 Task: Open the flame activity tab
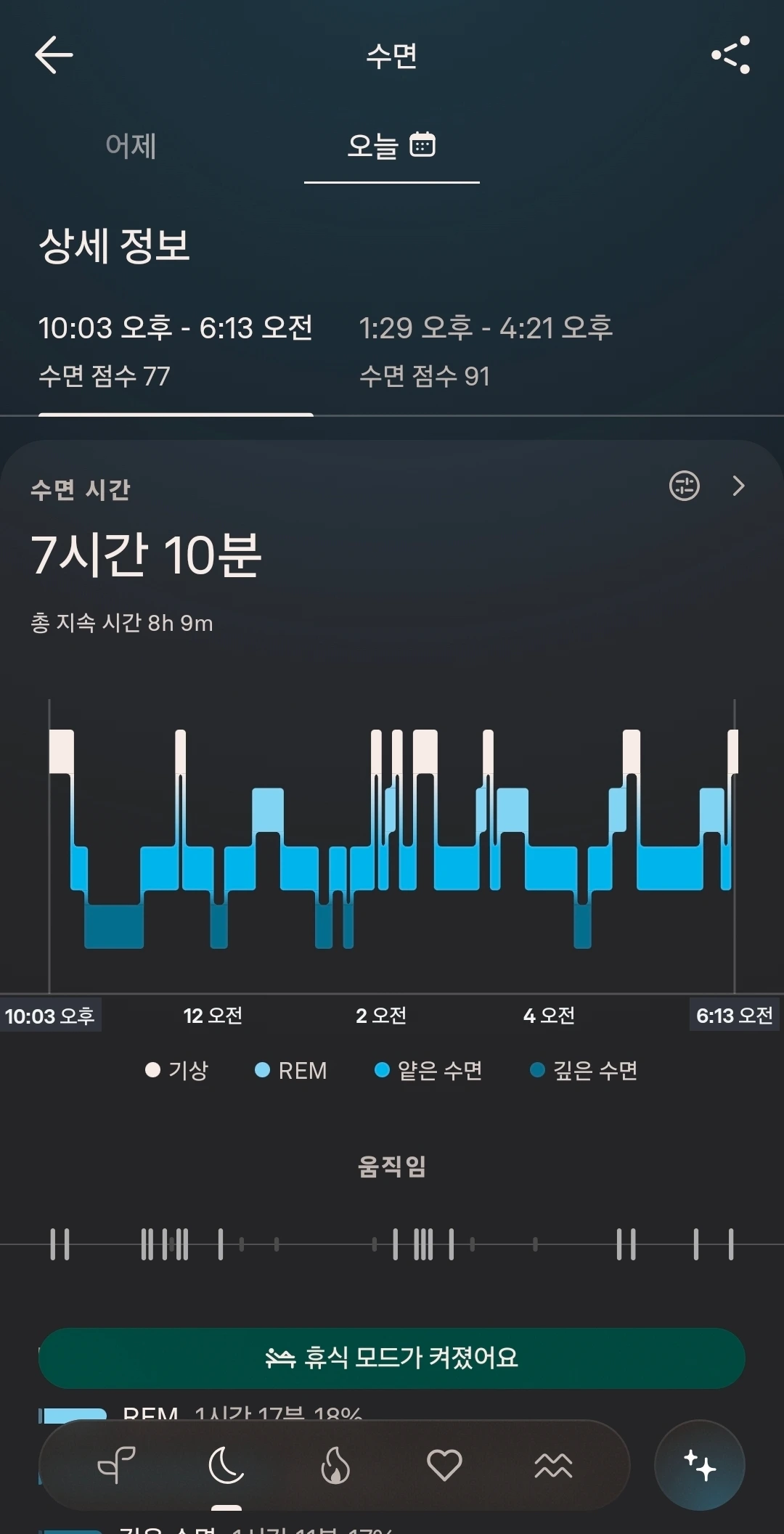[335, 1464]
